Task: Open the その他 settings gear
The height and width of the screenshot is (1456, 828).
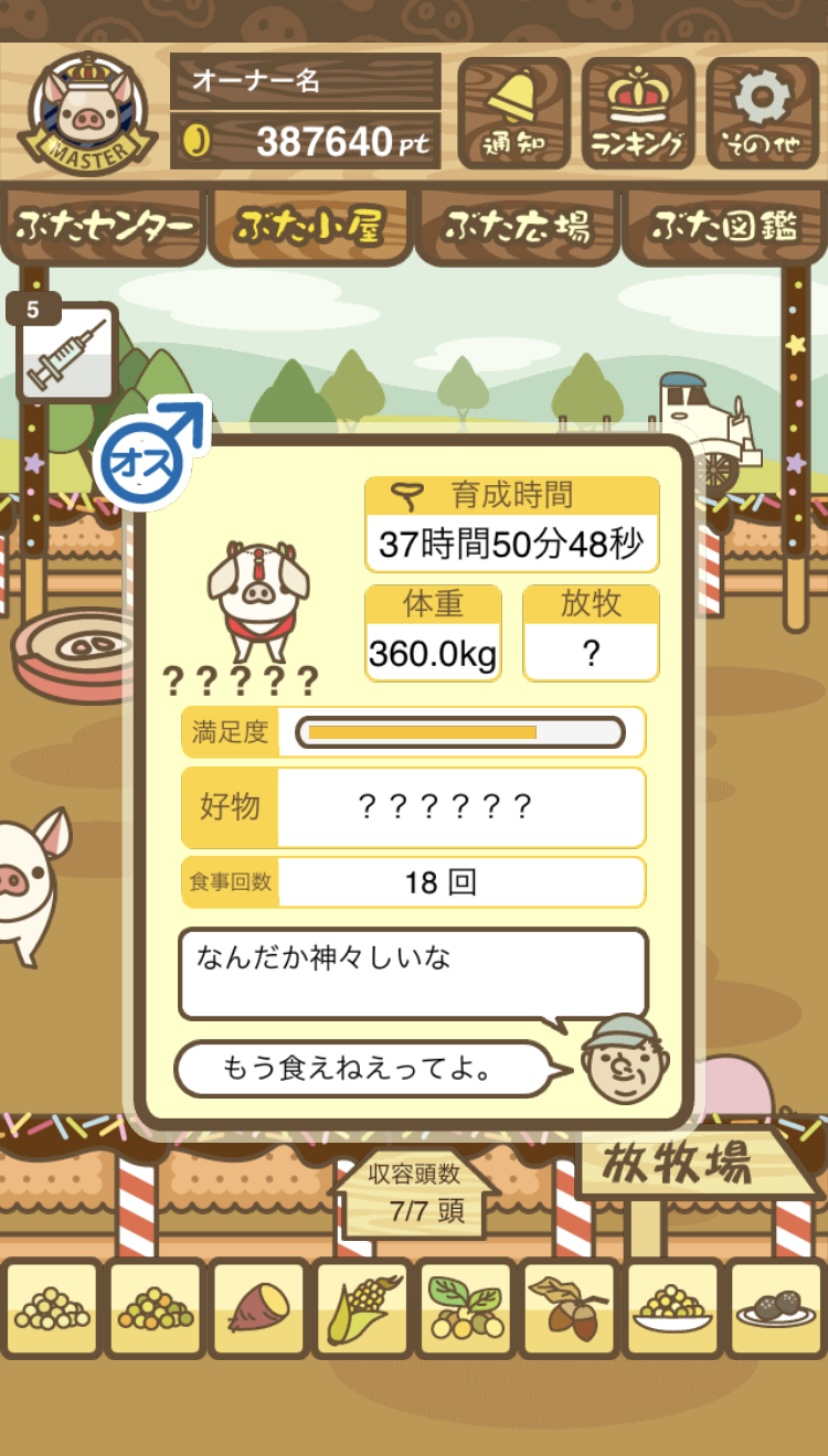Action: (x=762, y=113)
